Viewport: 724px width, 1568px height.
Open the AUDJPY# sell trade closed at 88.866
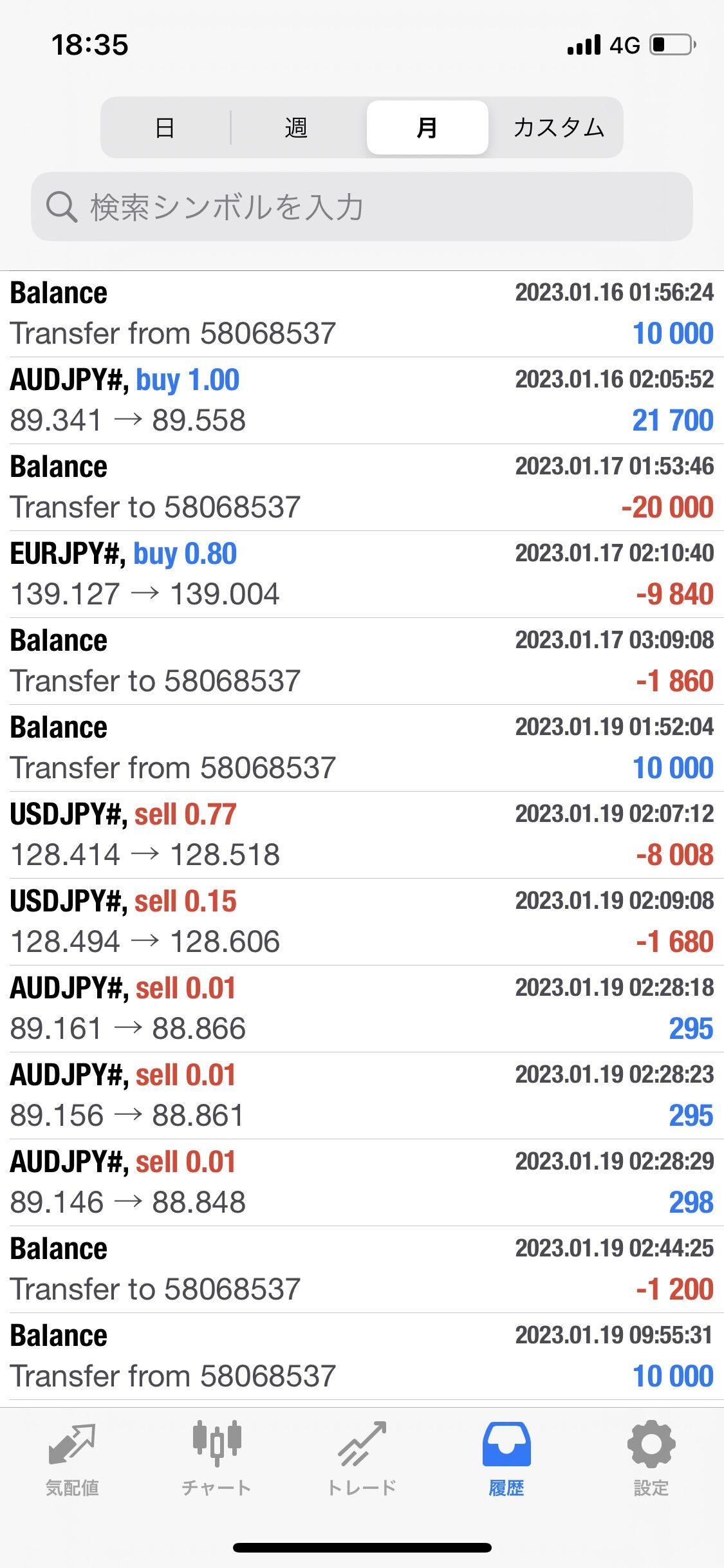pyautogui.click(x=362, y=1009)
